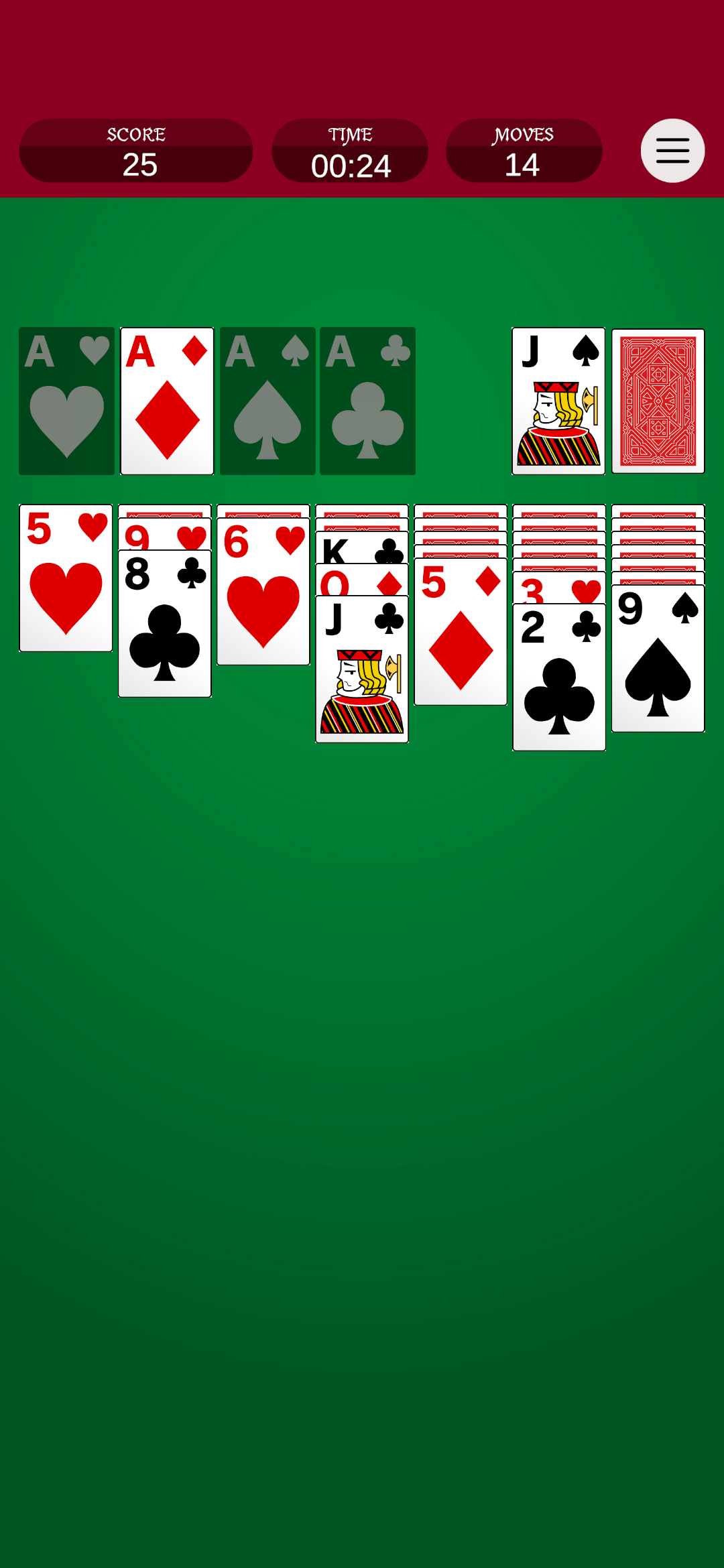
Task: Select the 2 of clubs card
Action: [559, 677]
